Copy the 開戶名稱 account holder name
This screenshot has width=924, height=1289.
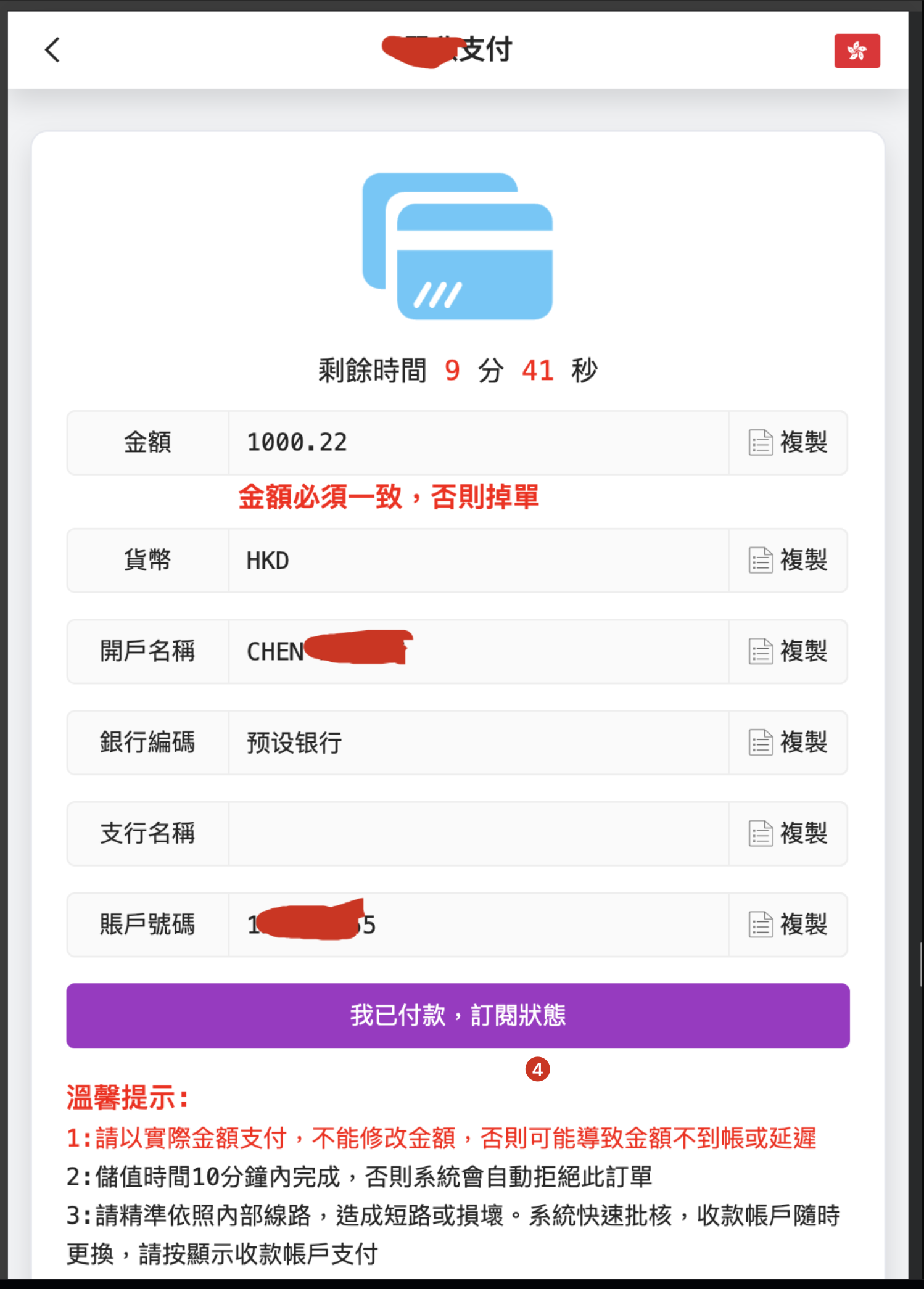pos(788,651)
